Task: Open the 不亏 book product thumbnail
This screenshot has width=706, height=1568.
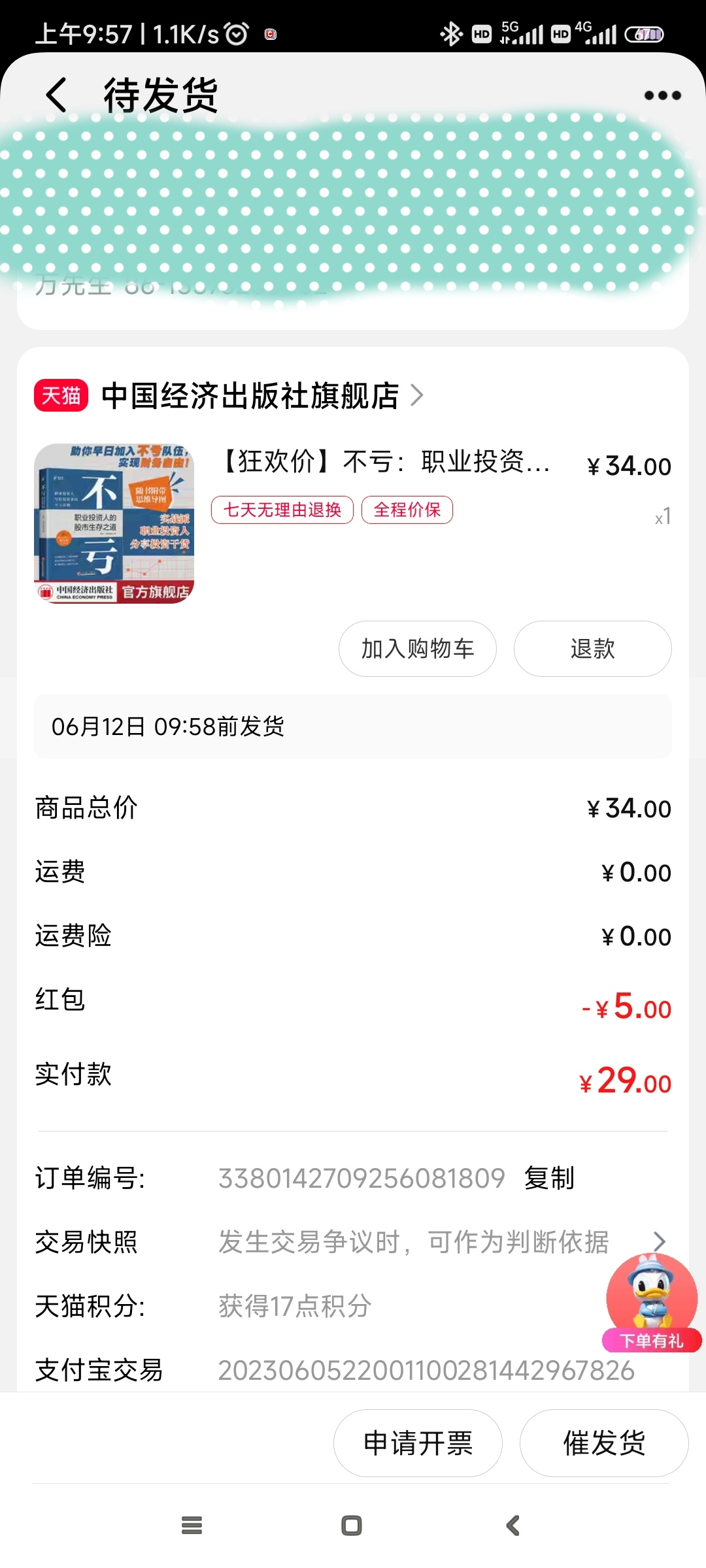Action: click(114, 523)
